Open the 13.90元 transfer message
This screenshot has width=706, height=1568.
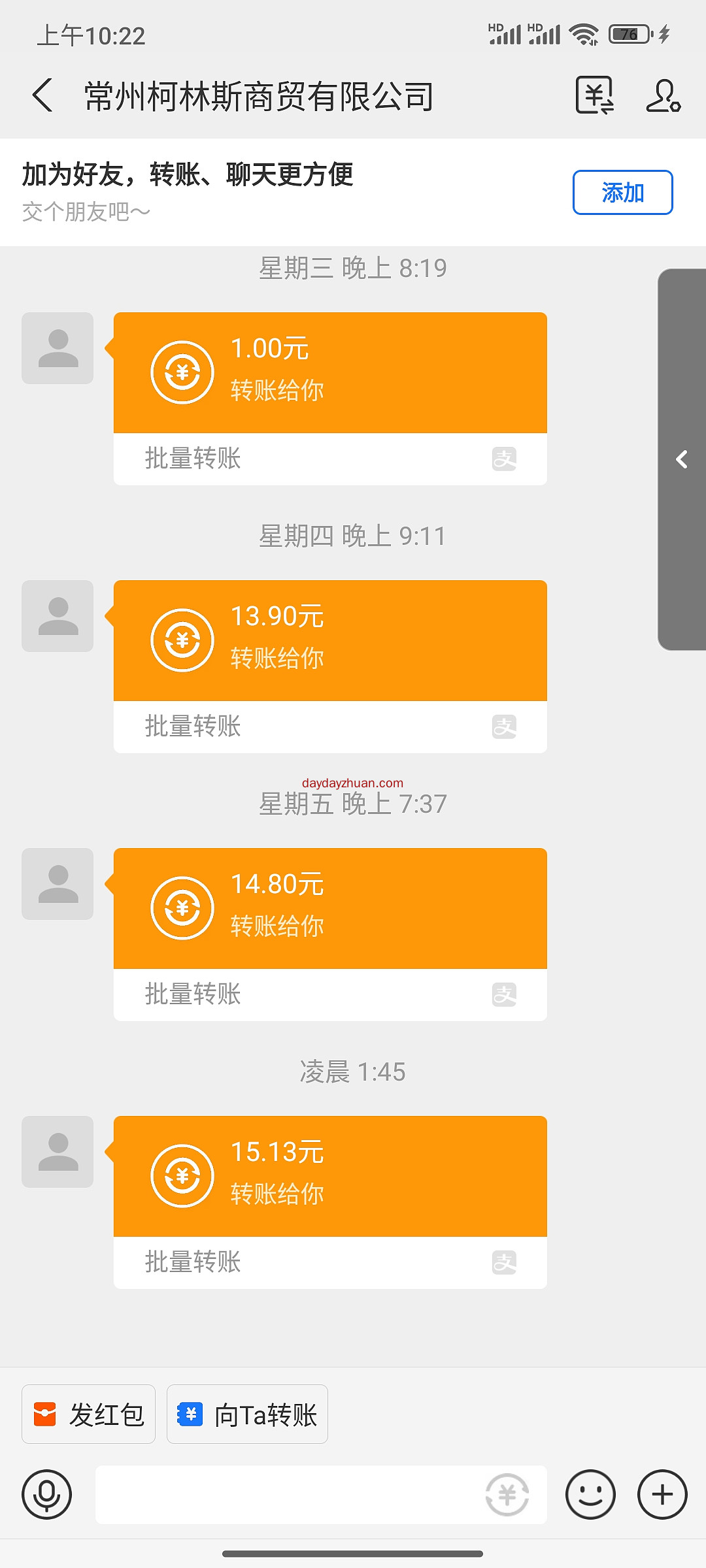330,641
